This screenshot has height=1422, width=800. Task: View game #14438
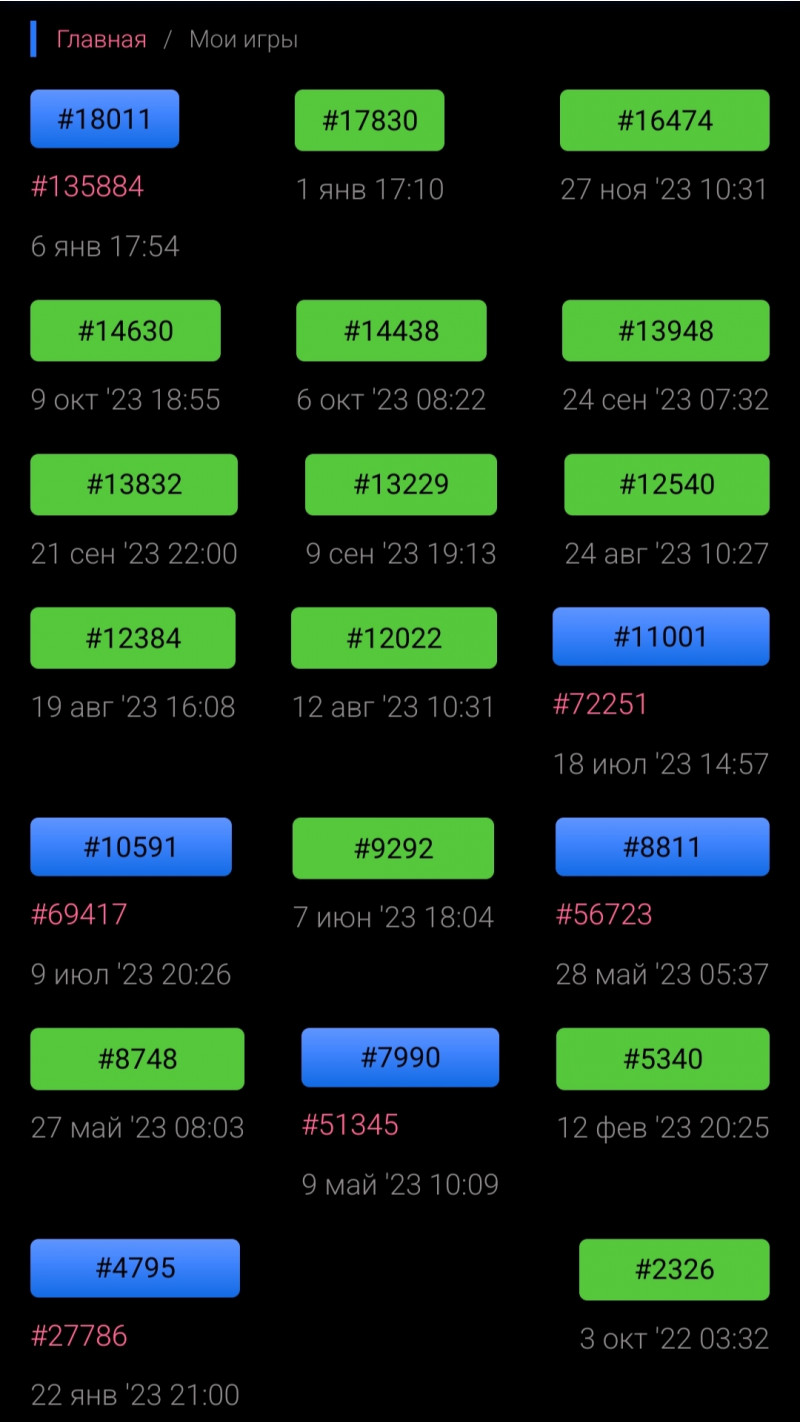pyautogui.click(x=391, y=330)
